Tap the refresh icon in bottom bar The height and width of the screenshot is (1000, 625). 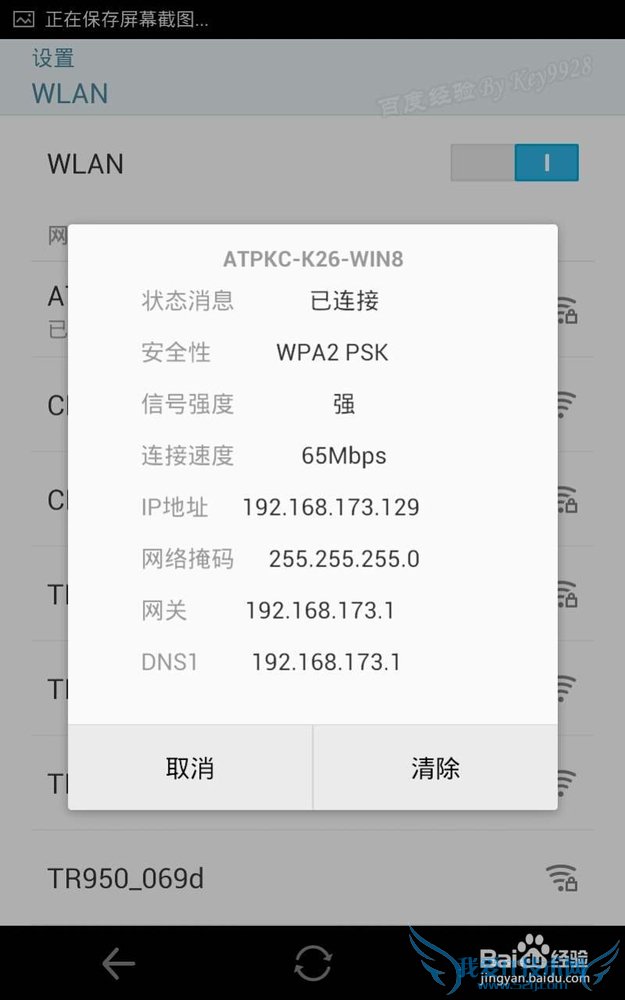[x=313, y=963]
